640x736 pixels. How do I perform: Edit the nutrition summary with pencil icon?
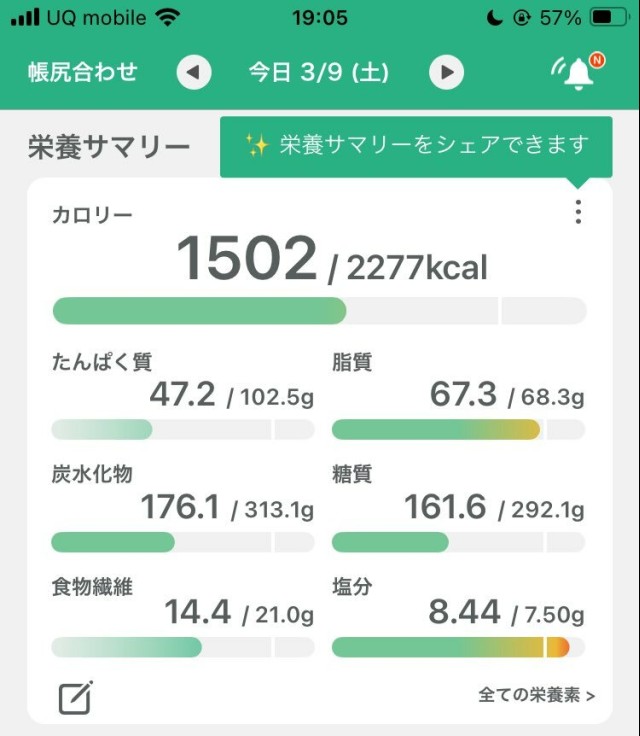(x=76, y=696)
